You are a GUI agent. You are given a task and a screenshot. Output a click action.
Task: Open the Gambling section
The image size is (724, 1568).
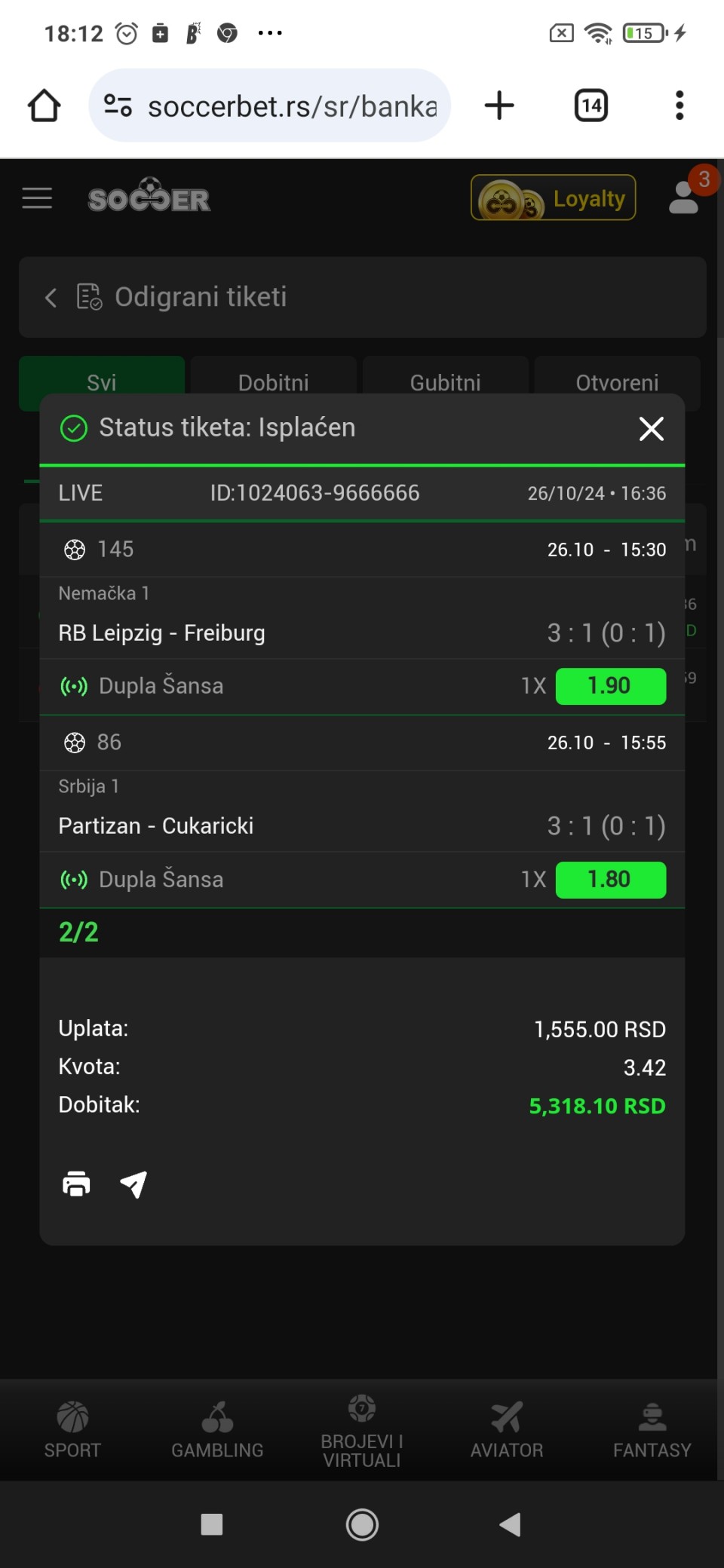217,1430
